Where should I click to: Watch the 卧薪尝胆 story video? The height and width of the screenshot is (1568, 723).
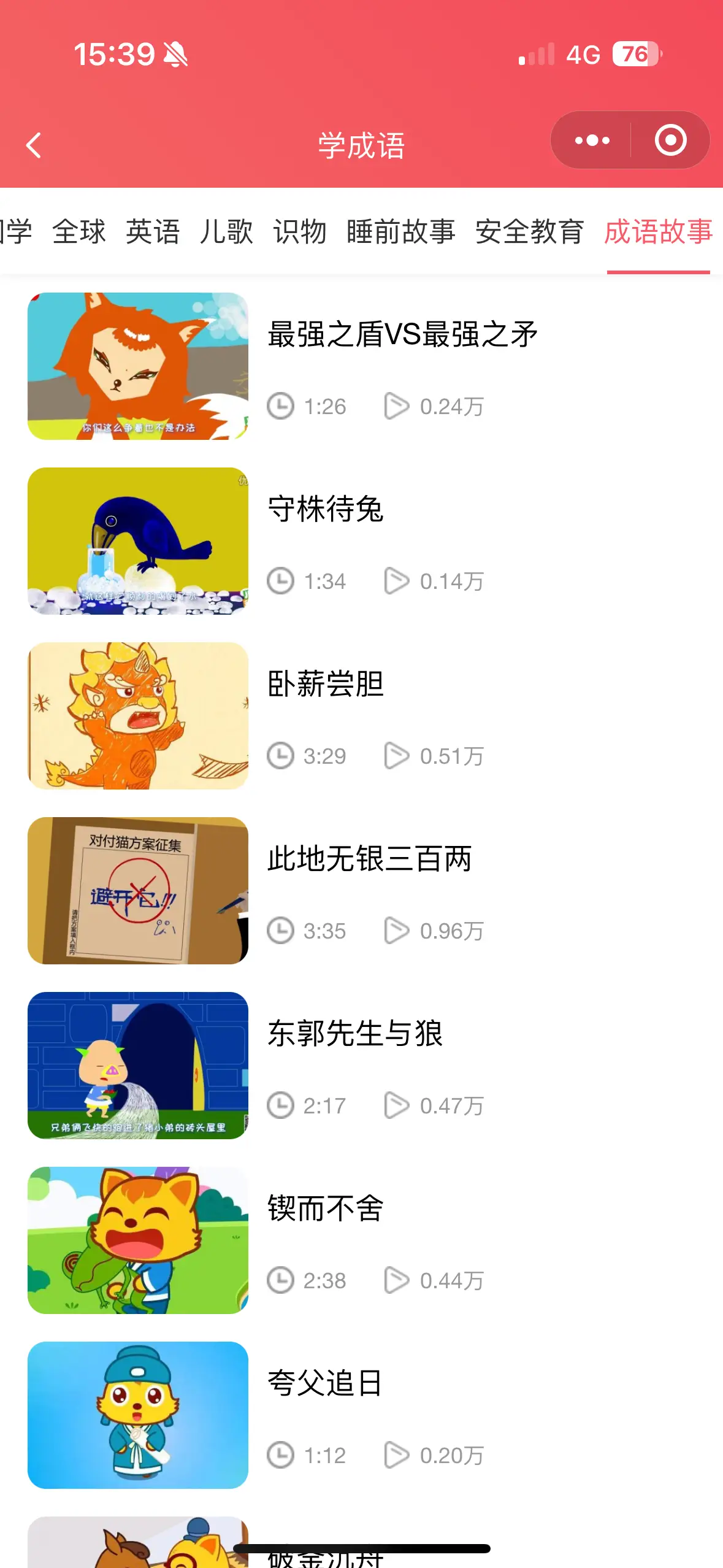tap(138, 716)
